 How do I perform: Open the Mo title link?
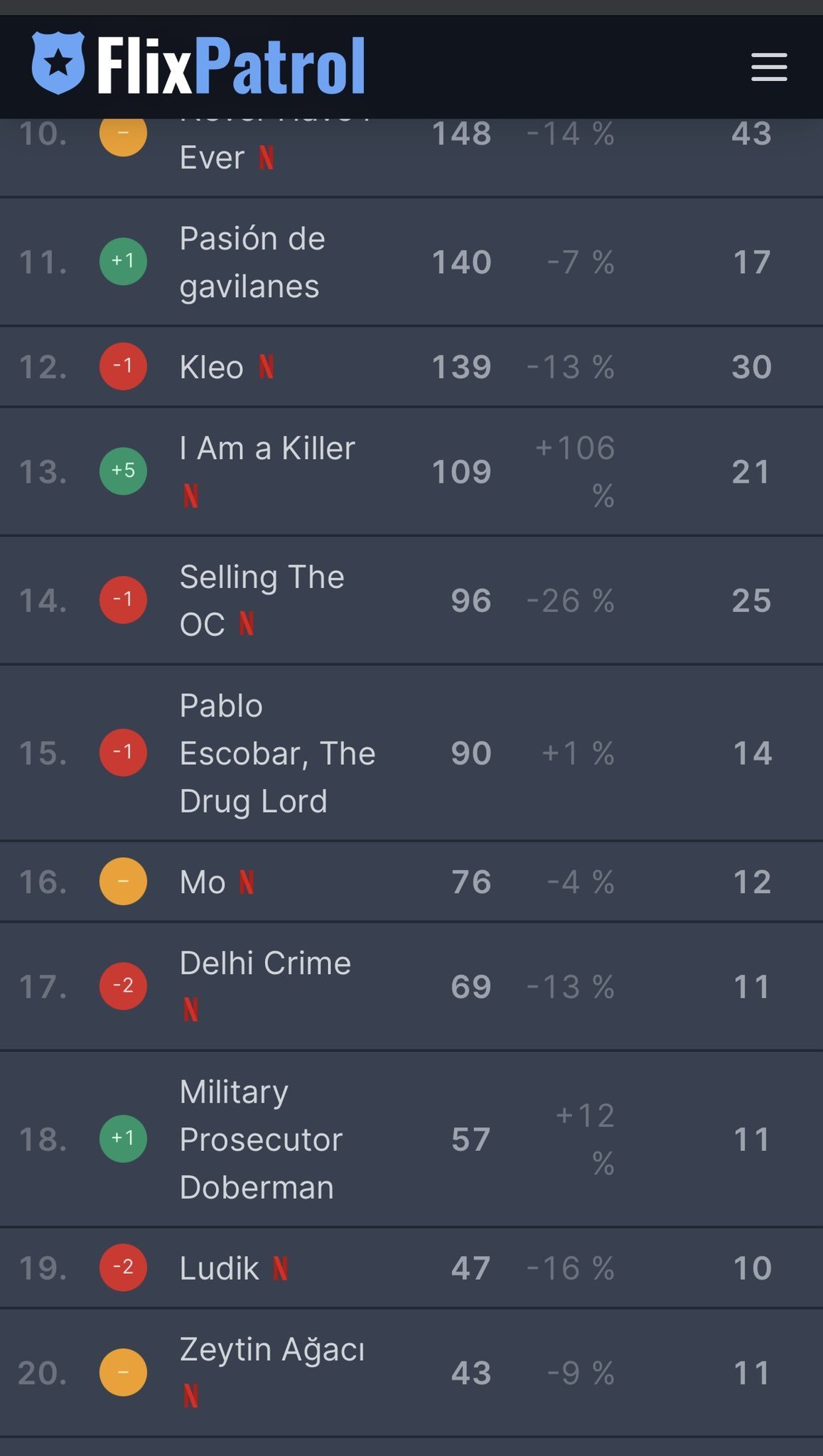coord(203,882)
